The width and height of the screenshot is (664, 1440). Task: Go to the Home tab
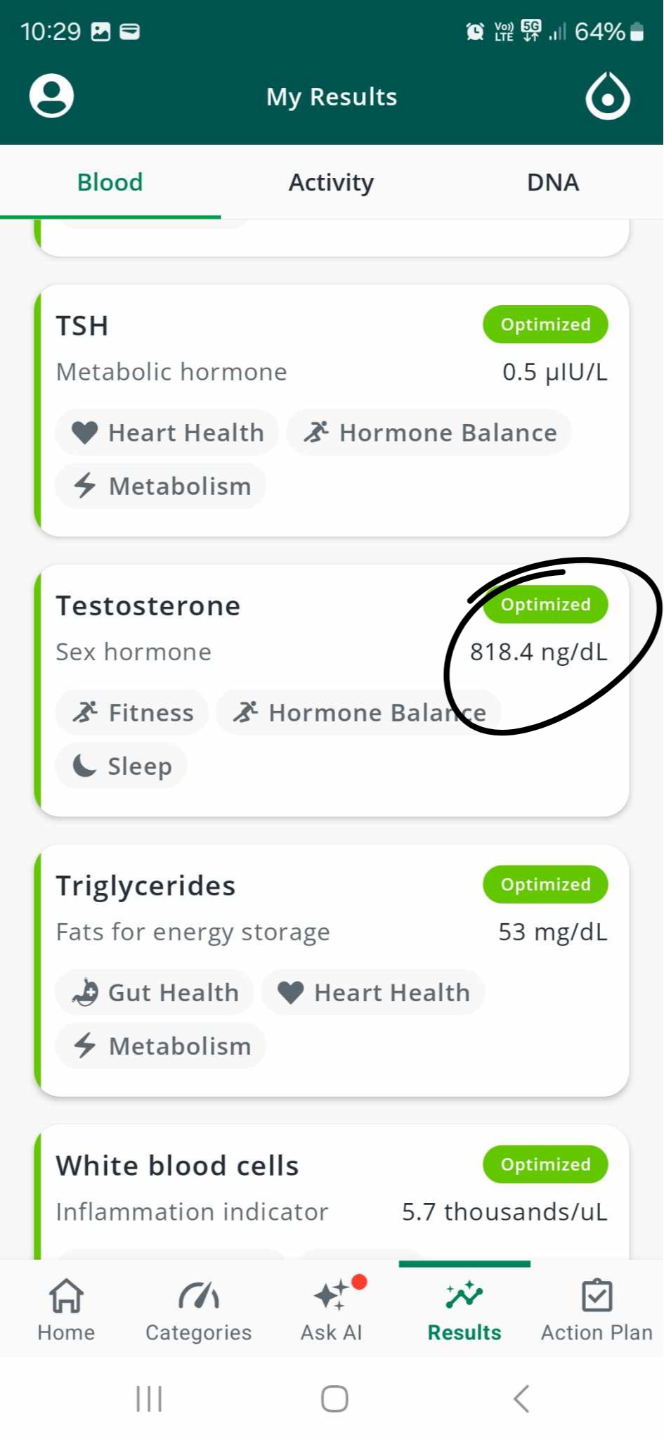click(66, 1310)
